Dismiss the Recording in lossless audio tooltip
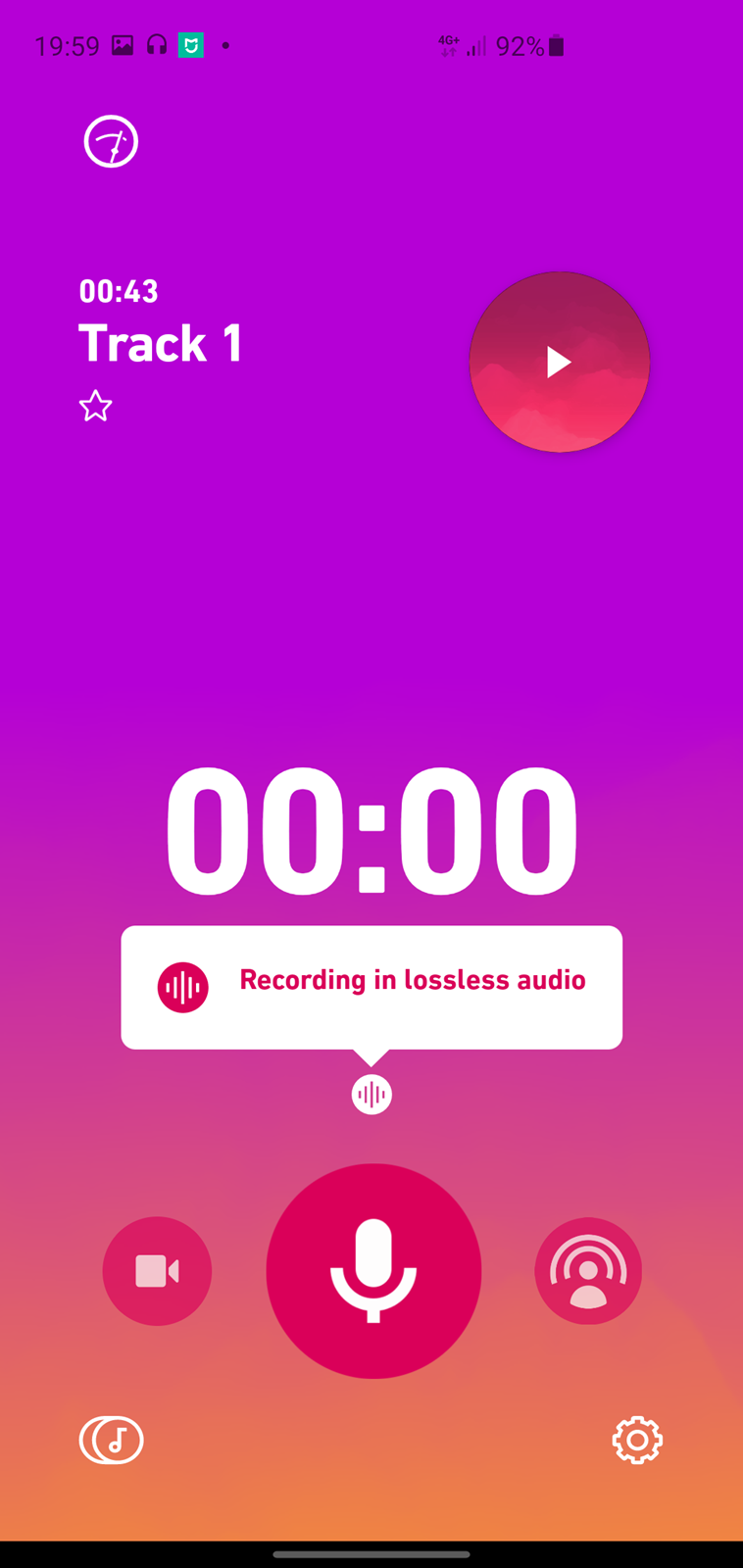The image size is (743, 1568). click(x=371, y=987)
